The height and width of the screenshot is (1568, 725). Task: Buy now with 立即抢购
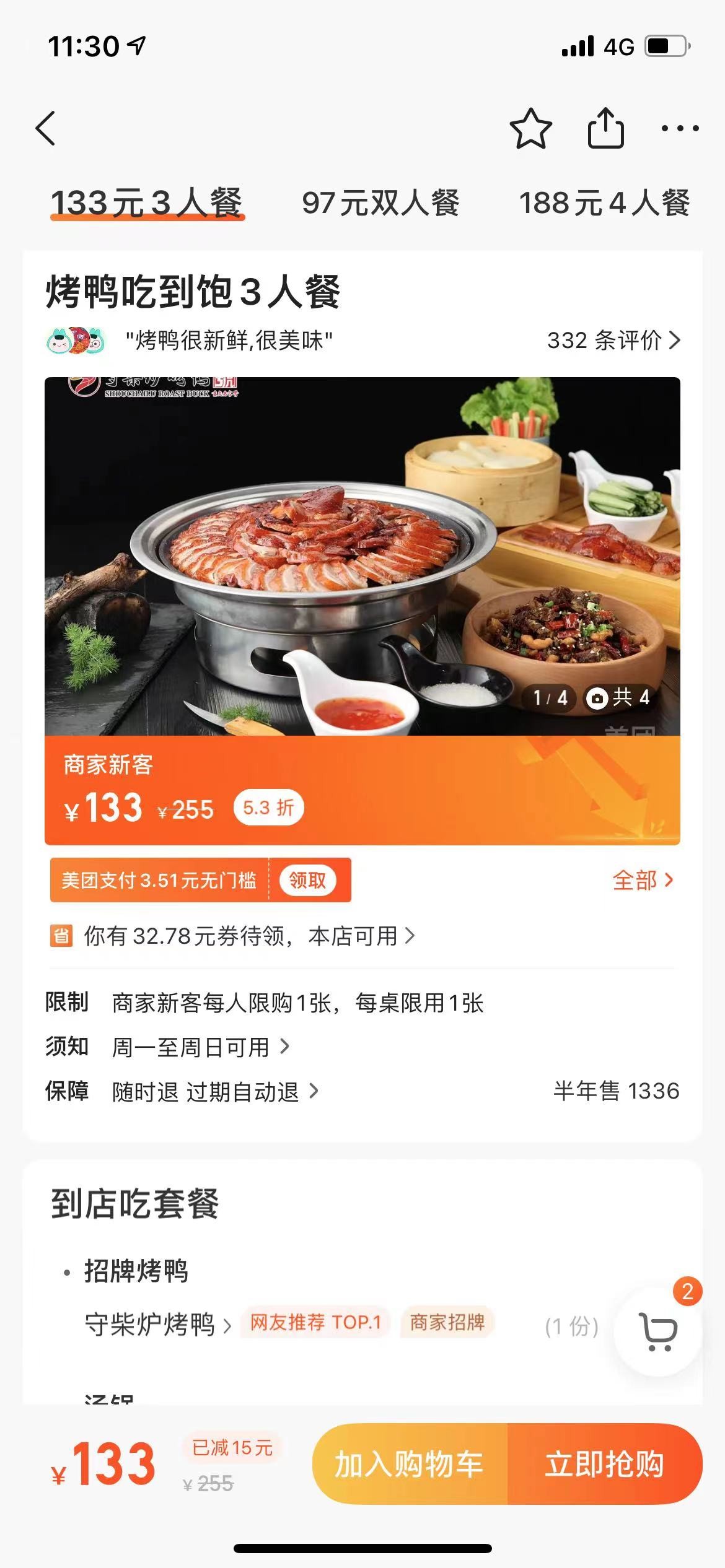tap(605, 1464)
